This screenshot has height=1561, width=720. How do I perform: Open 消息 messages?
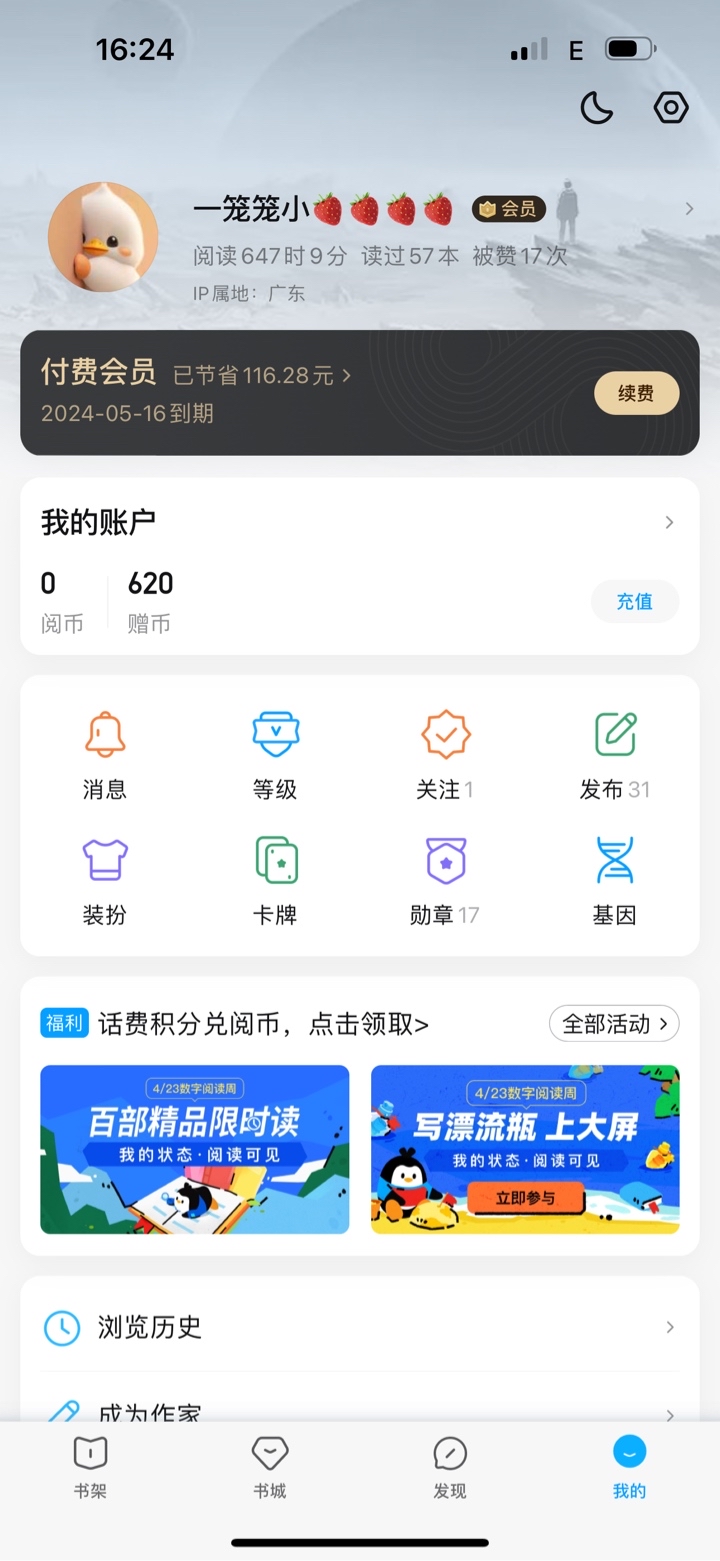(x=105, y=756)
